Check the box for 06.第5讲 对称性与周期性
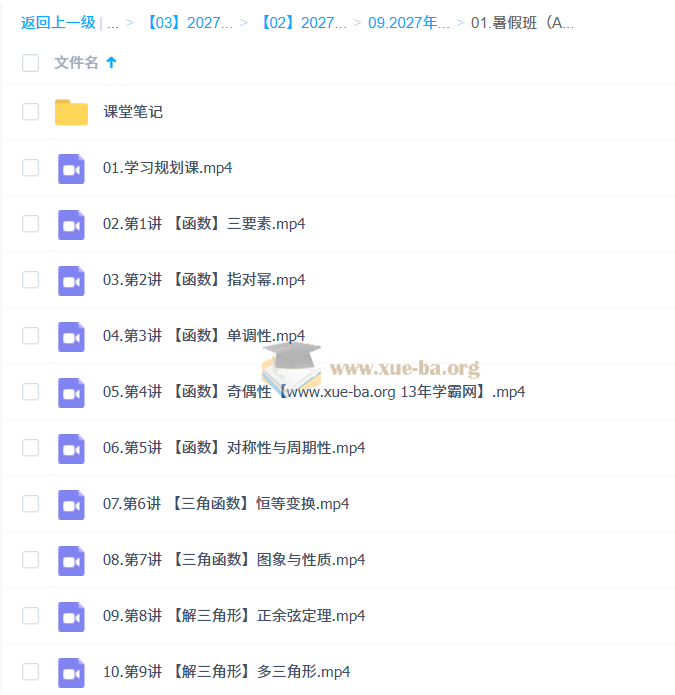This screenshot has height=695, width=675. point(31,448)
